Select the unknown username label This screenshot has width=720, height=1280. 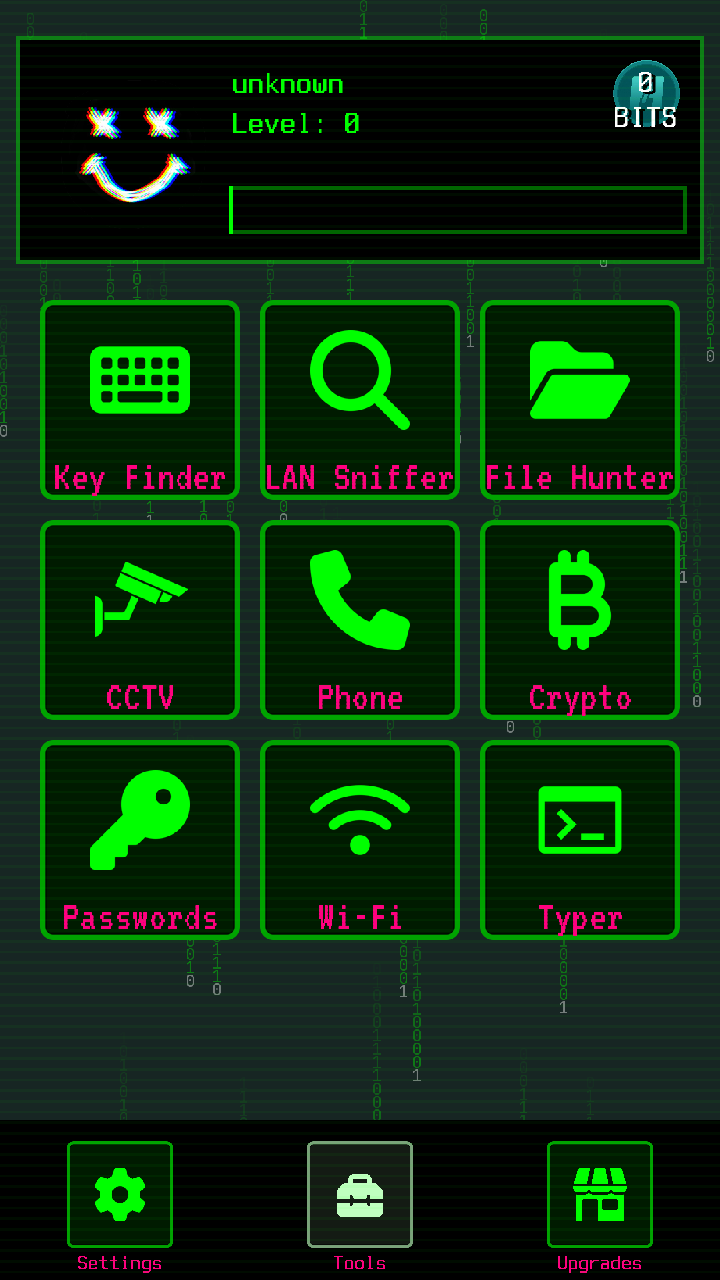click(x=287, y=84)
